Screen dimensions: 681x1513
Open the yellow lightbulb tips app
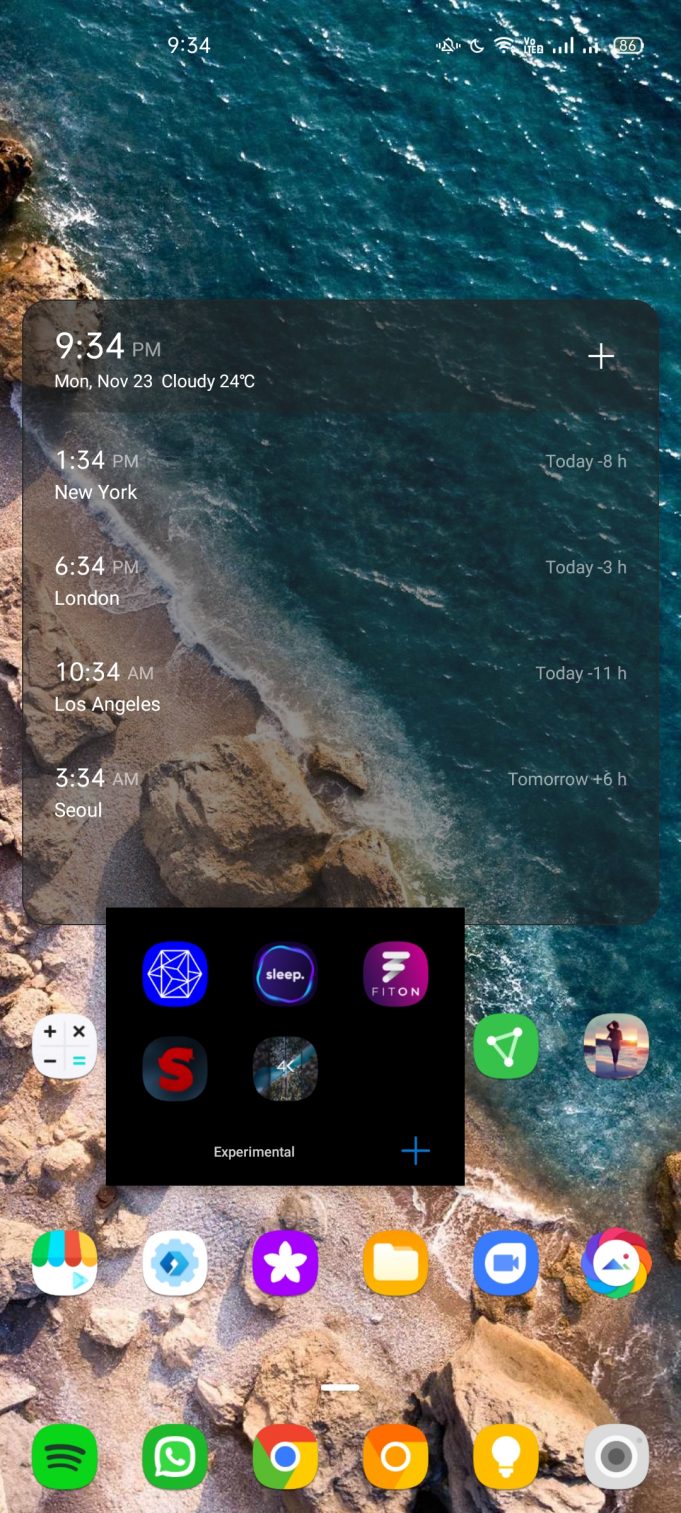[x=505, y=1457]
